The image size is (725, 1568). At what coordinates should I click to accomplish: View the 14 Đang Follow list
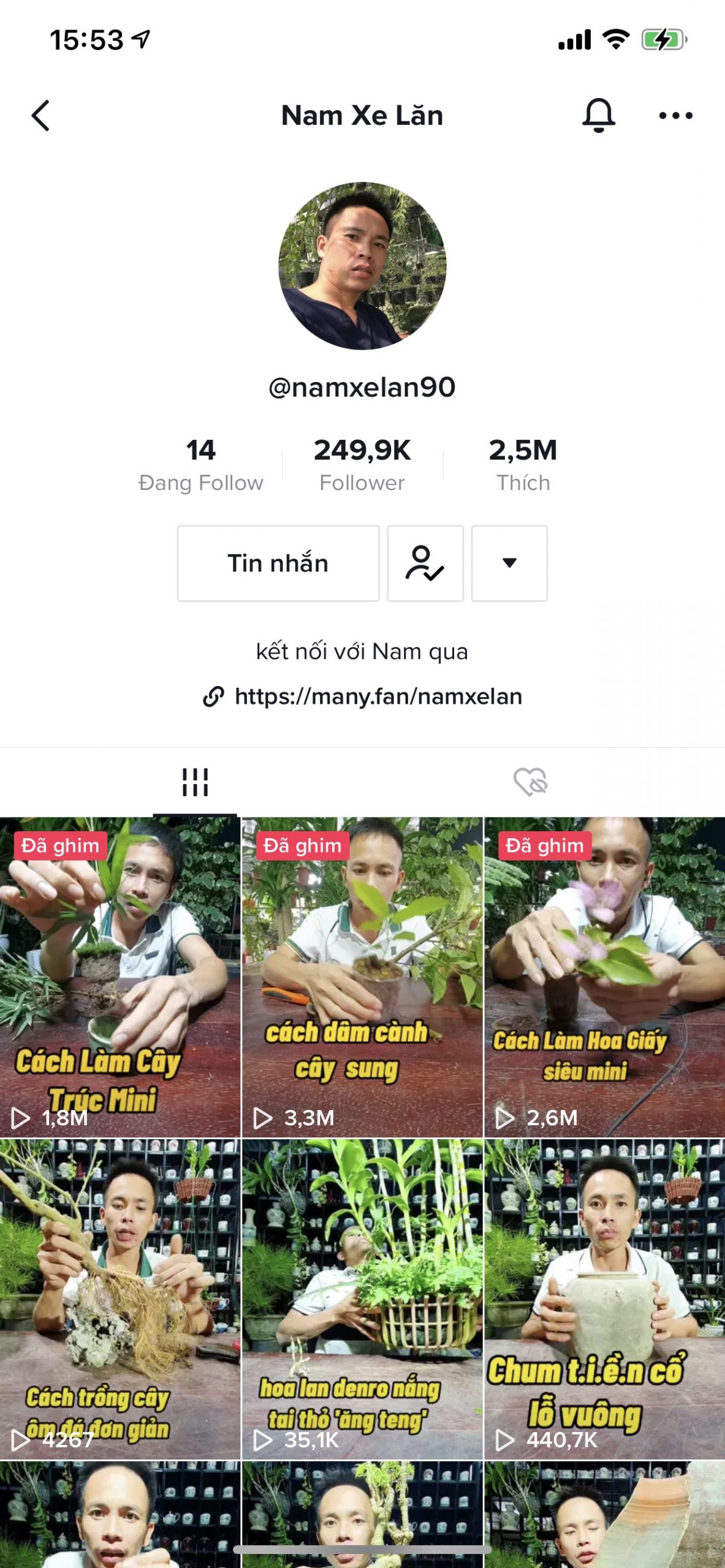pos(200,464)
